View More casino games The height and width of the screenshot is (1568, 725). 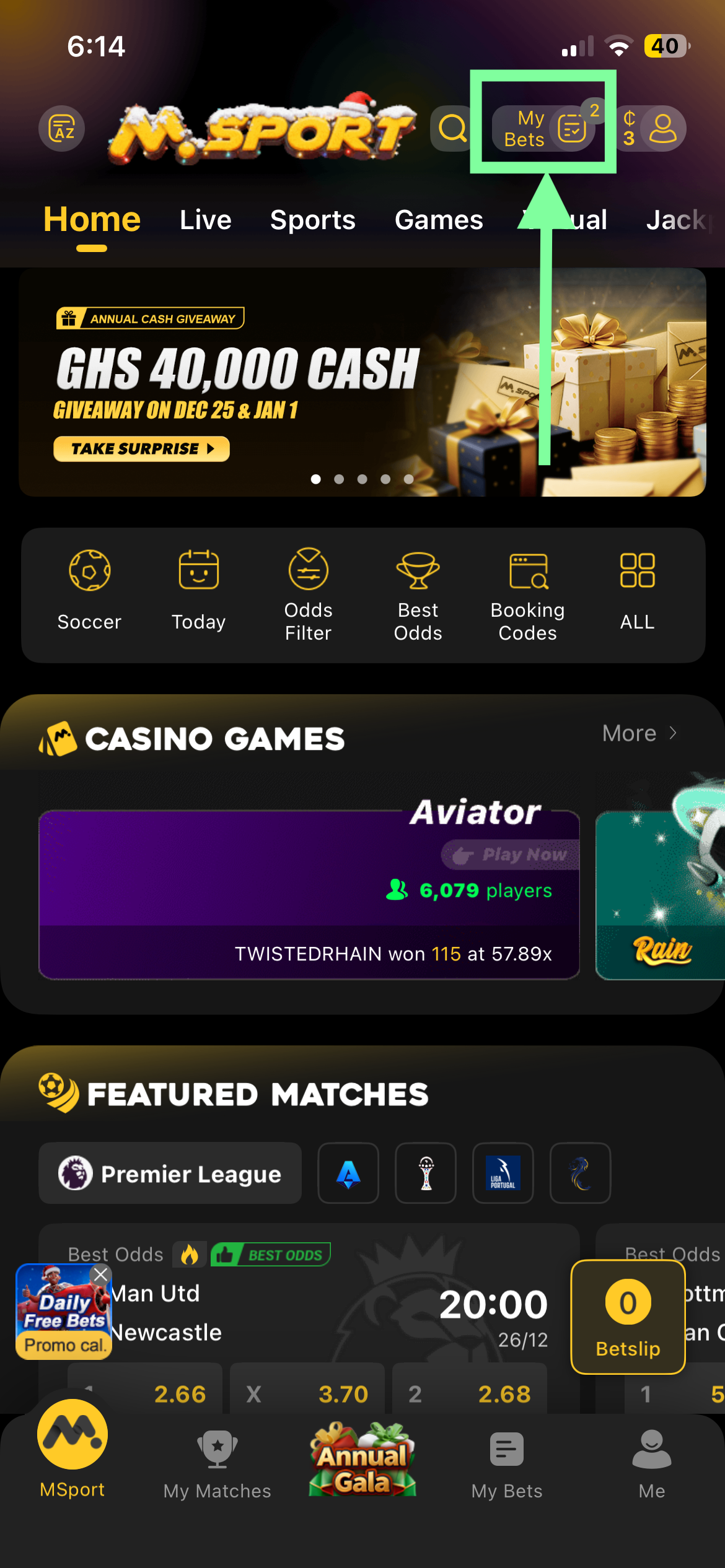pos(639,733)
